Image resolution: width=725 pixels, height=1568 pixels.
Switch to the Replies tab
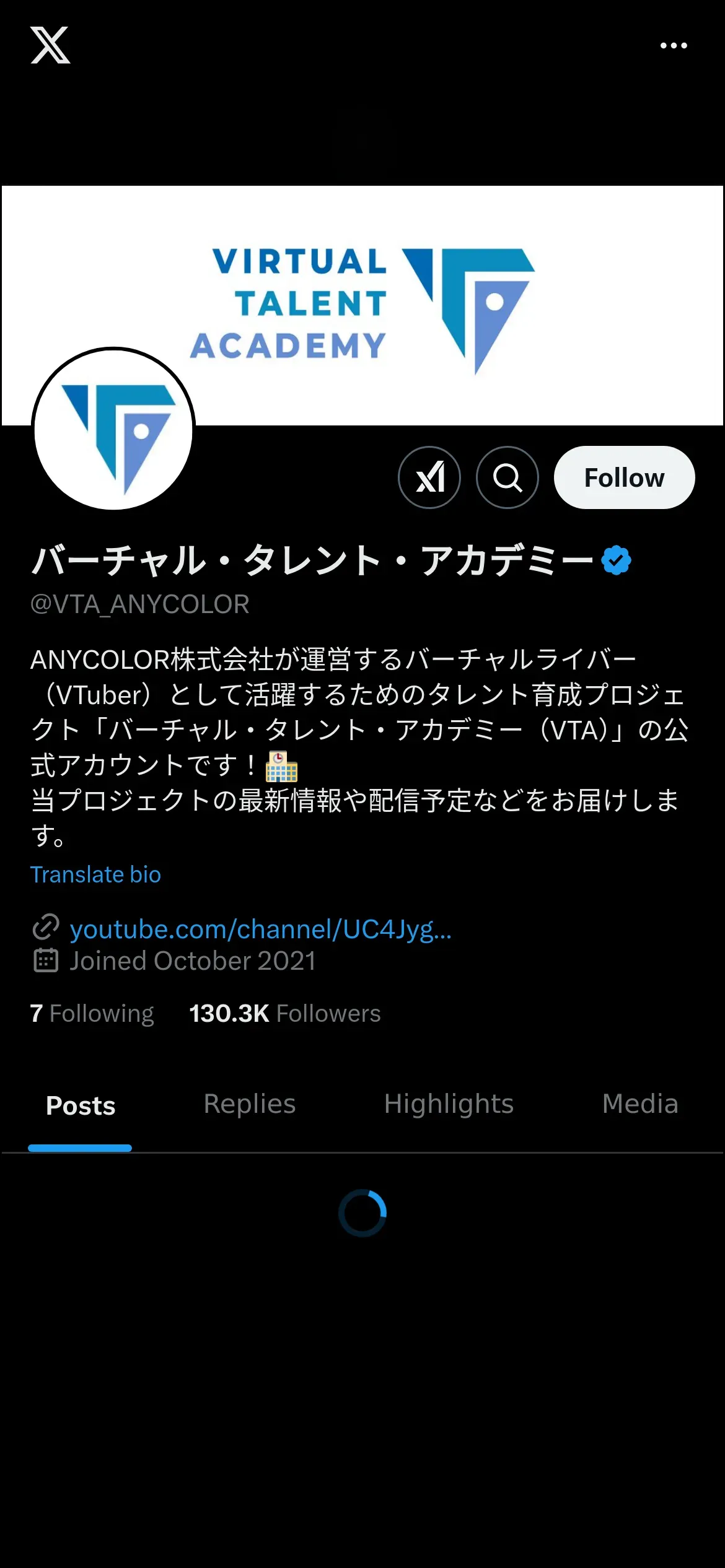tap(250, 1104)
